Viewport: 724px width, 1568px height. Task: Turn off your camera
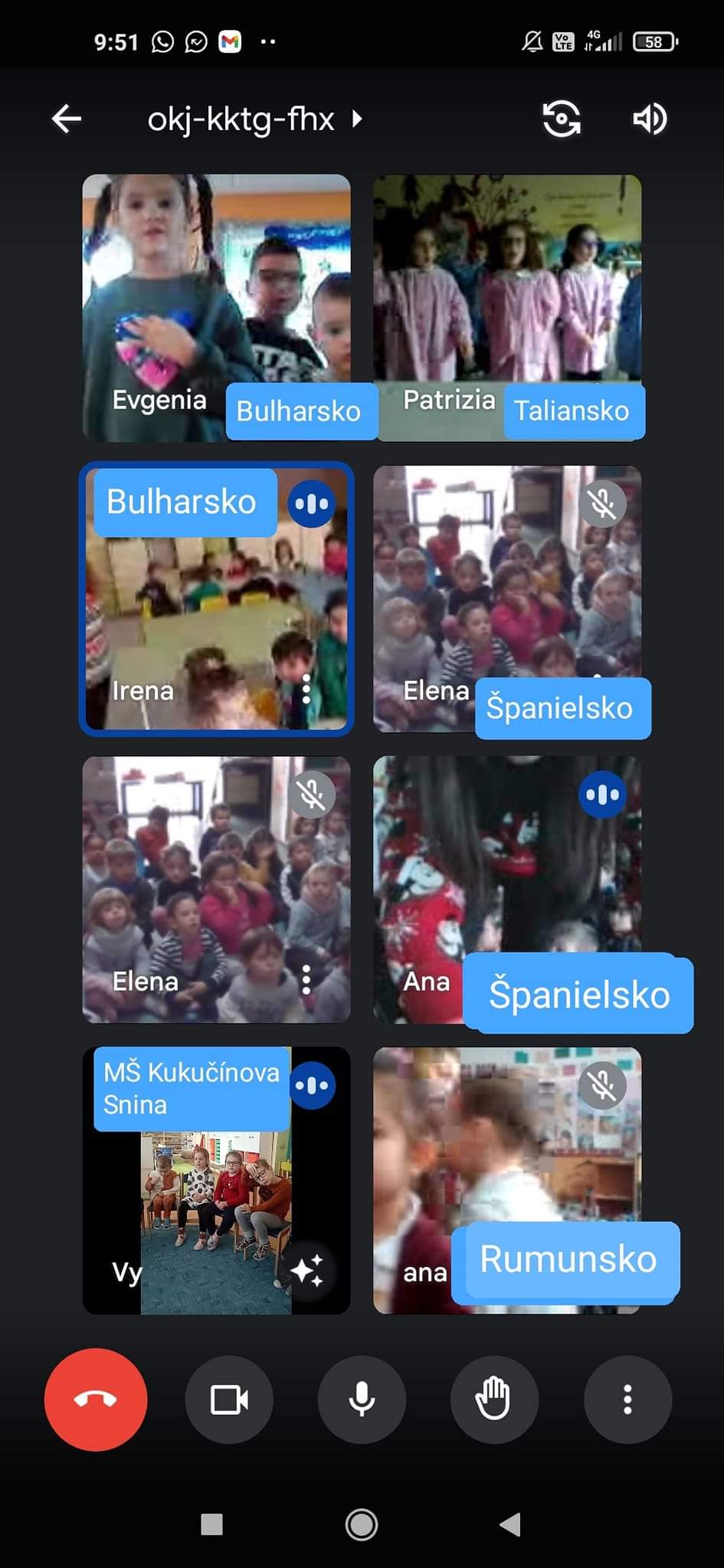[229, 1400]
